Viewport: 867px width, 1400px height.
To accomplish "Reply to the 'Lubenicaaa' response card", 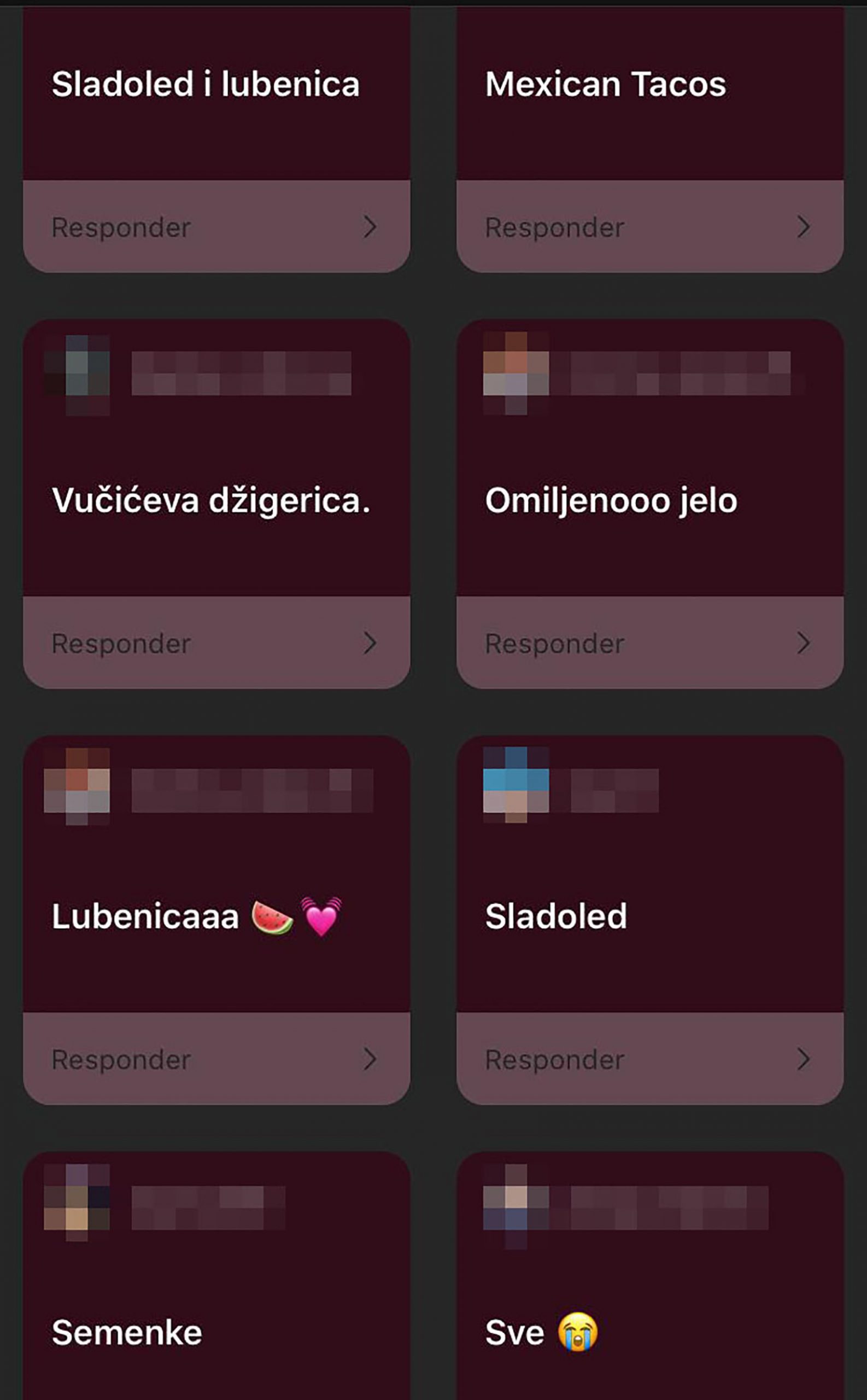I will tap(216, 1059).
